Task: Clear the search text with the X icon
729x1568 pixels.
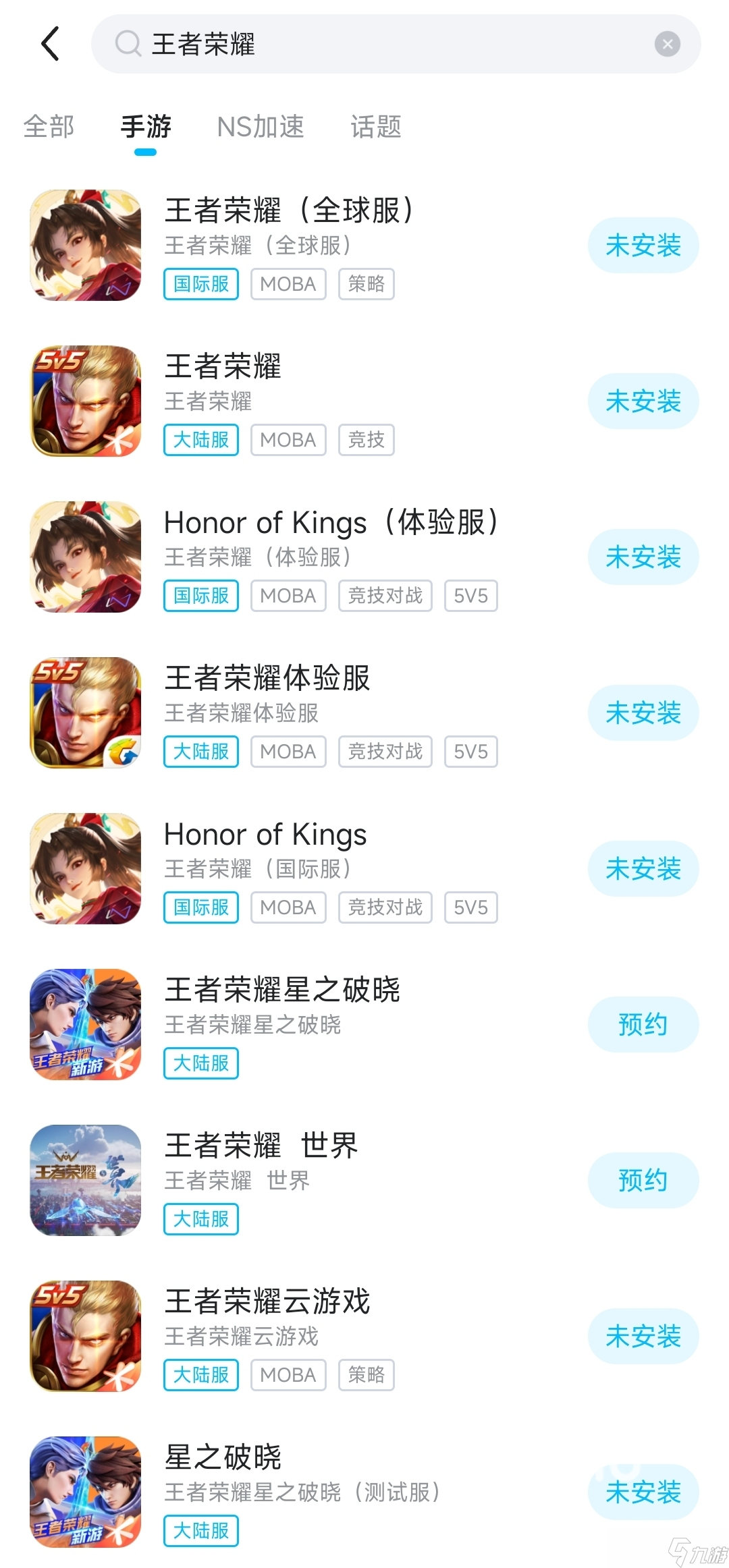Action: [x=667, y=43]
